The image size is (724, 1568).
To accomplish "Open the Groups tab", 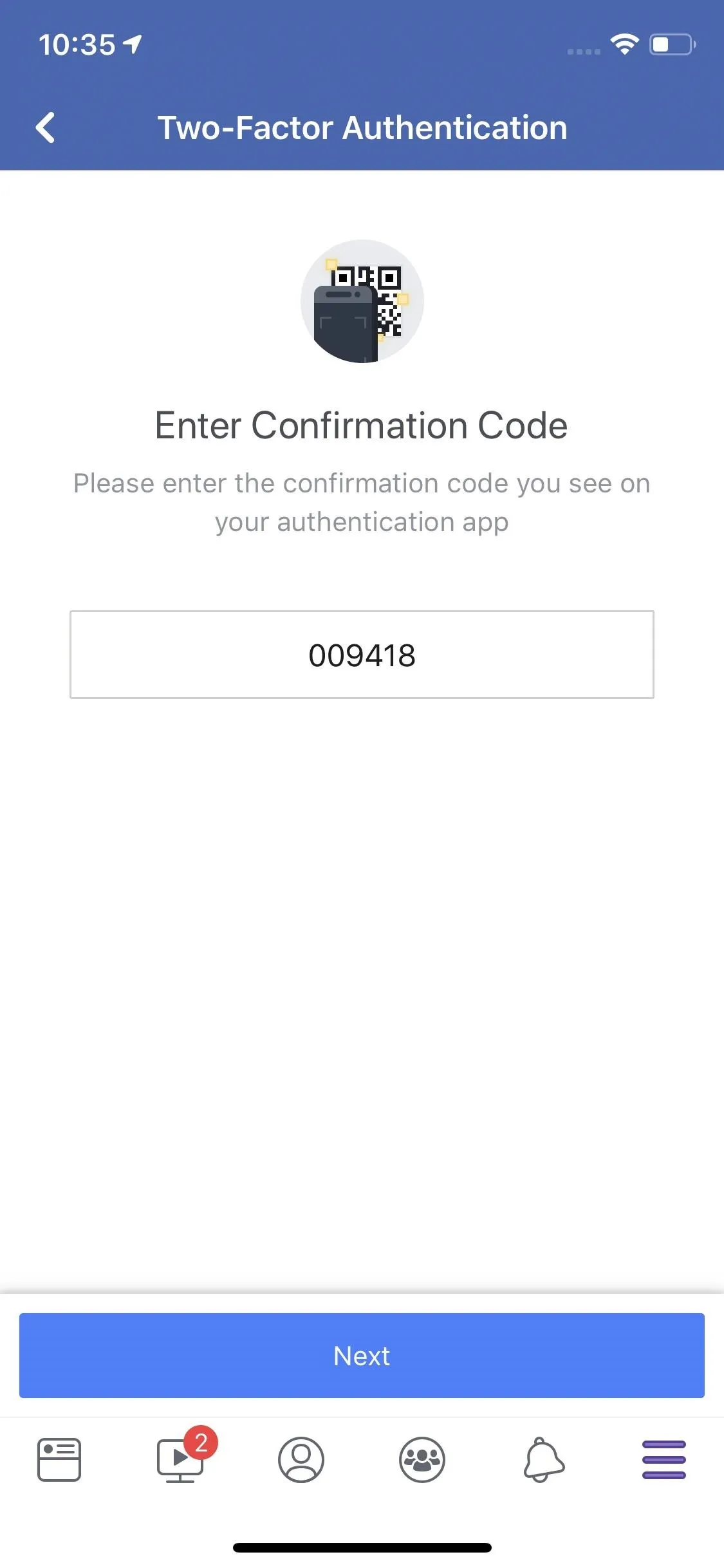I will pos(422,1459).
